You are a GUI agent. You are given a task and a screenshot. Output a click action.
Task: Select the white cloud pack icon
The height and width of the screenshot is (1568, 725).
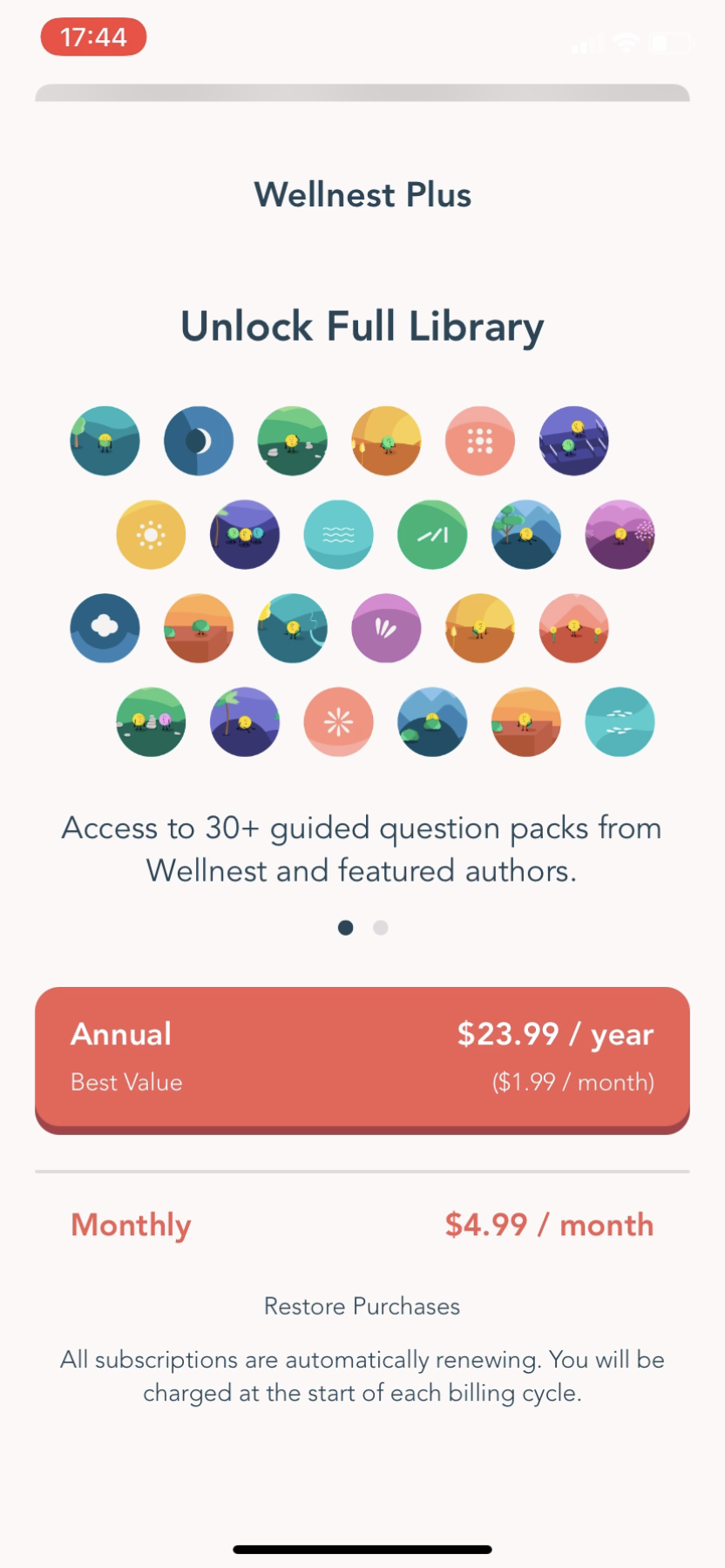[105, 628]
